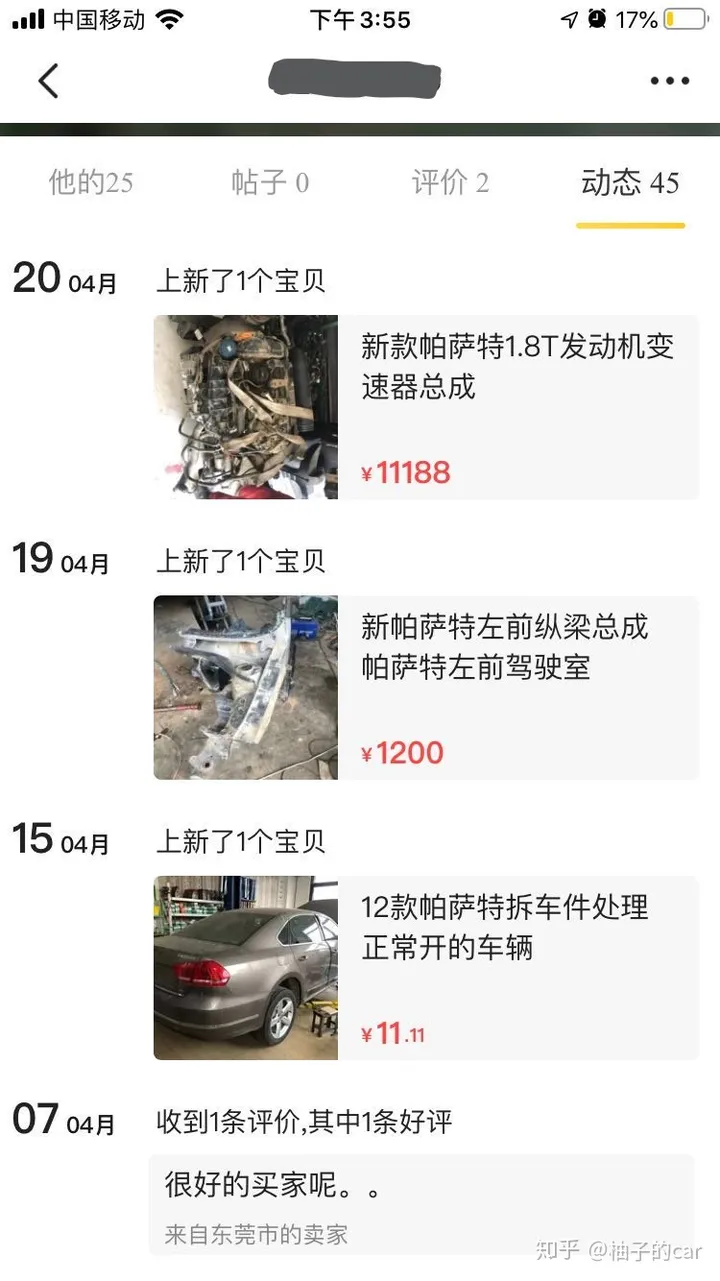Open the more options ellipsis menu
The image size is (720, 1281).
pos(668,81)
